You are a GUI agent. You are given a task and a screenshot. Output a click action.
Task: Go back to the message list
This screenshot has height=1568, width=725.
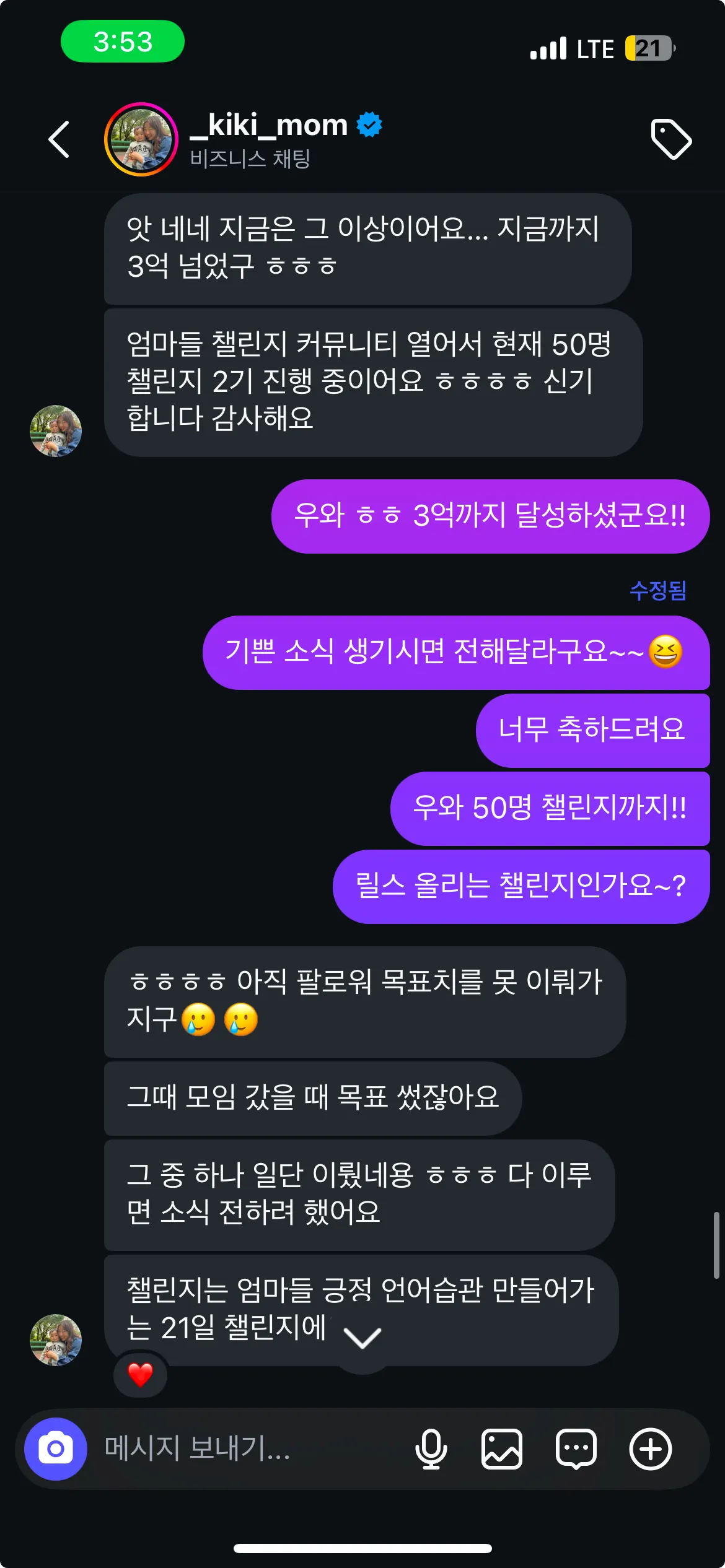pyautogui.click(x=59, y=139)
